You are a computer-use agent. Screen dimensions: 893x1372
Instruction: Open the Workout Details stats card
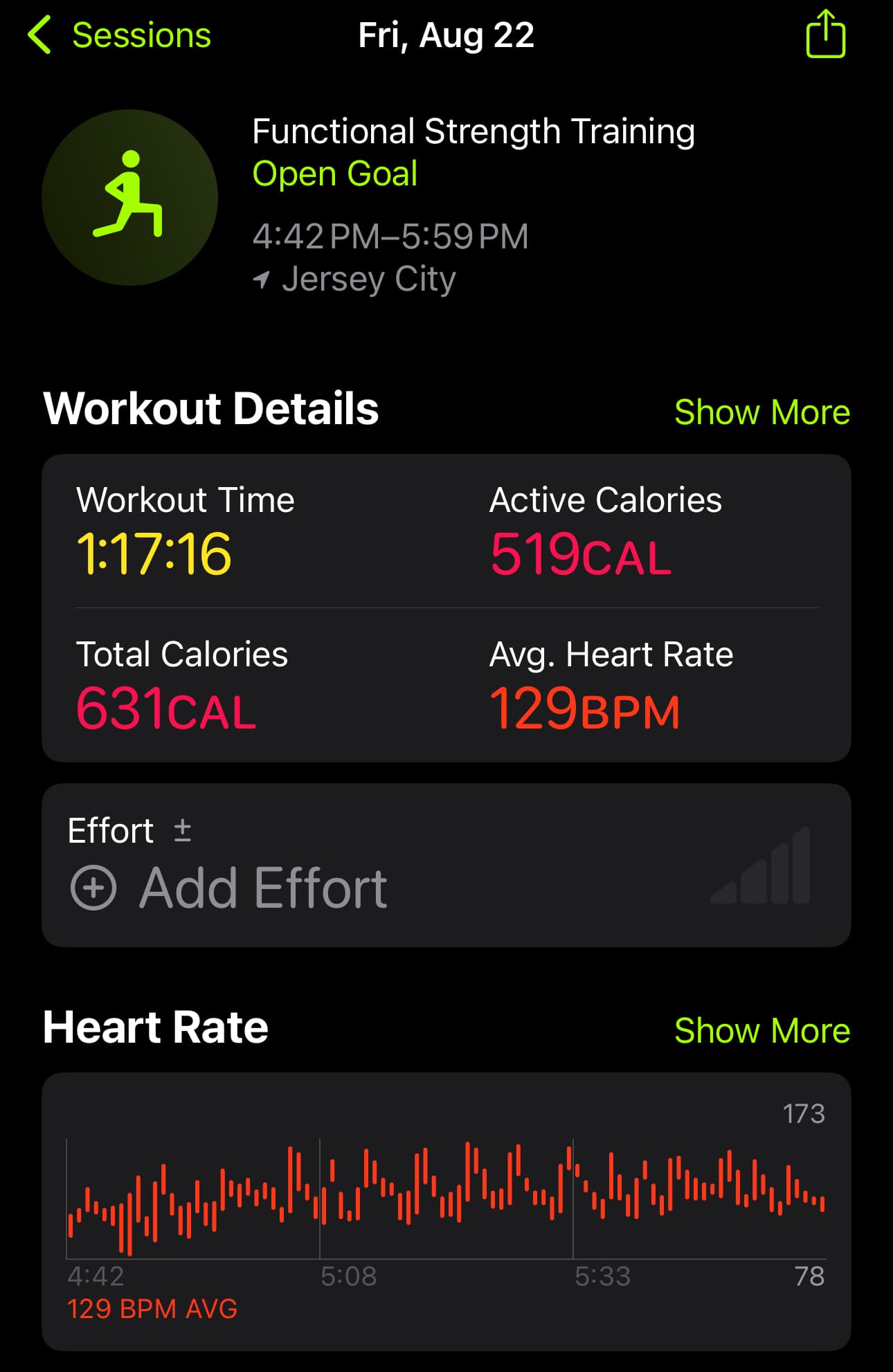point(446,607)
